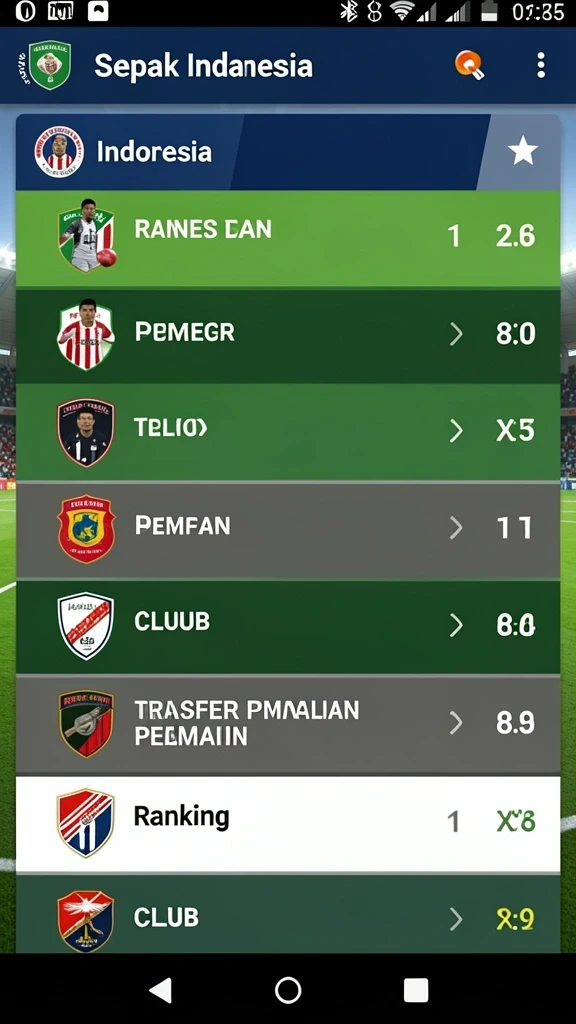576x1024 pixels.
Task: Open the PEMEGR row
Action: 288,336
